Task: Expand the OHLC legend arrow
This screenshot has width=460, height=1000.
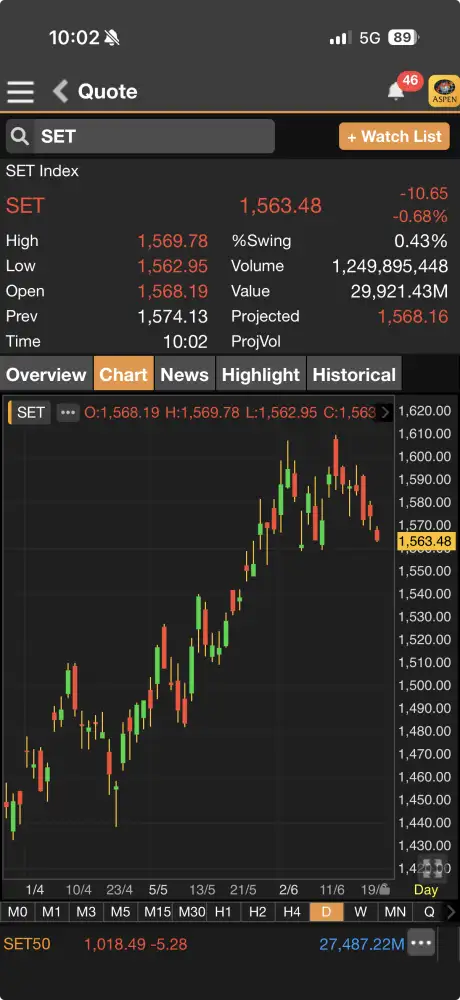Action: (385, 413)
